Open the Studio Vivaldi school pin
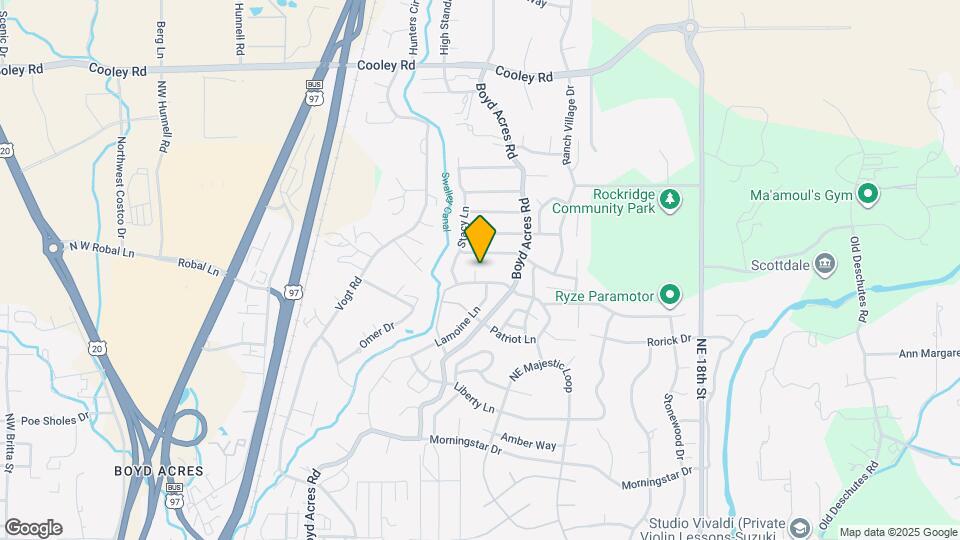This screenshot has width=960, height=540. click(799, 527)
